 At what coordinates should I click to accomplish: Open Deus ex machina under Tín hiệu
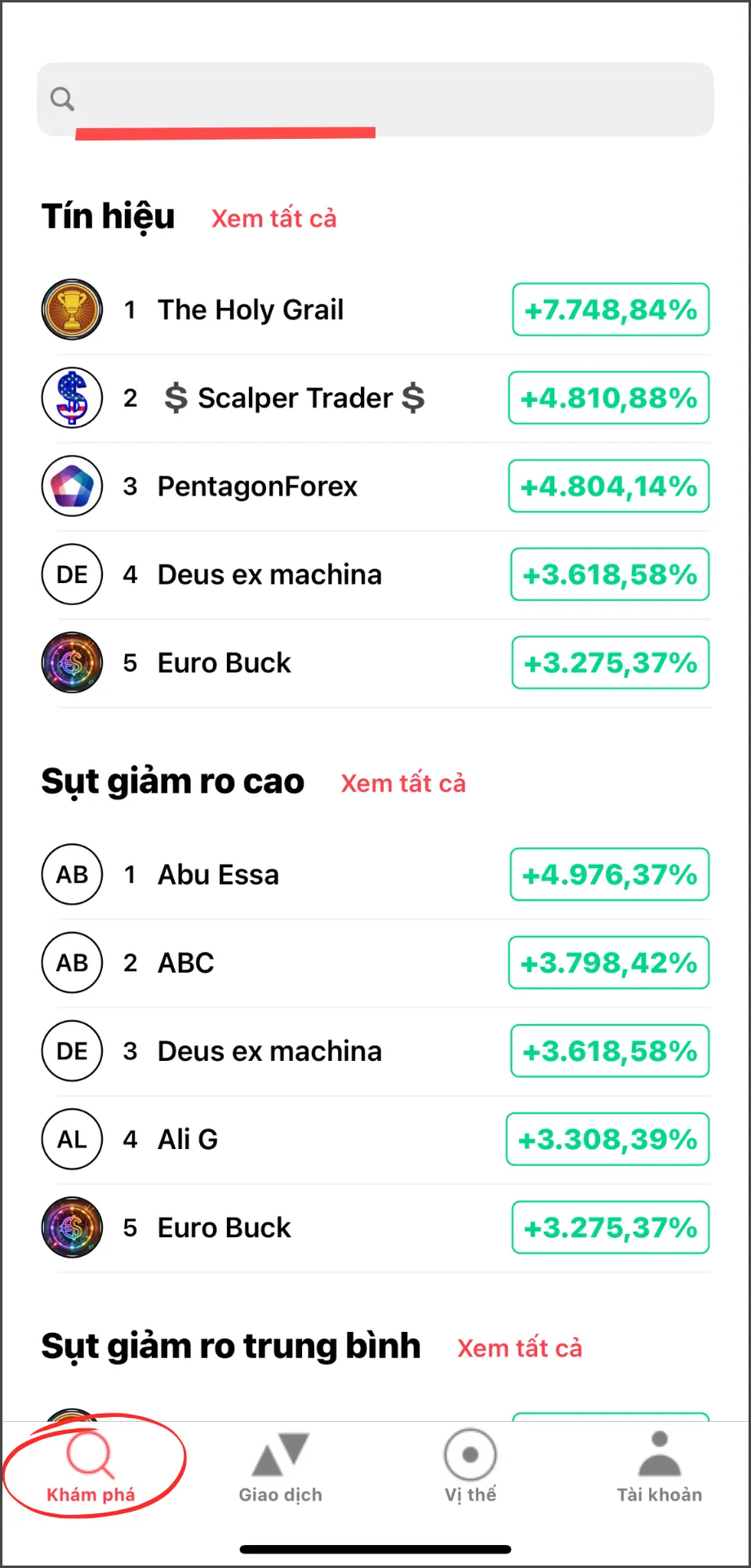375,575
